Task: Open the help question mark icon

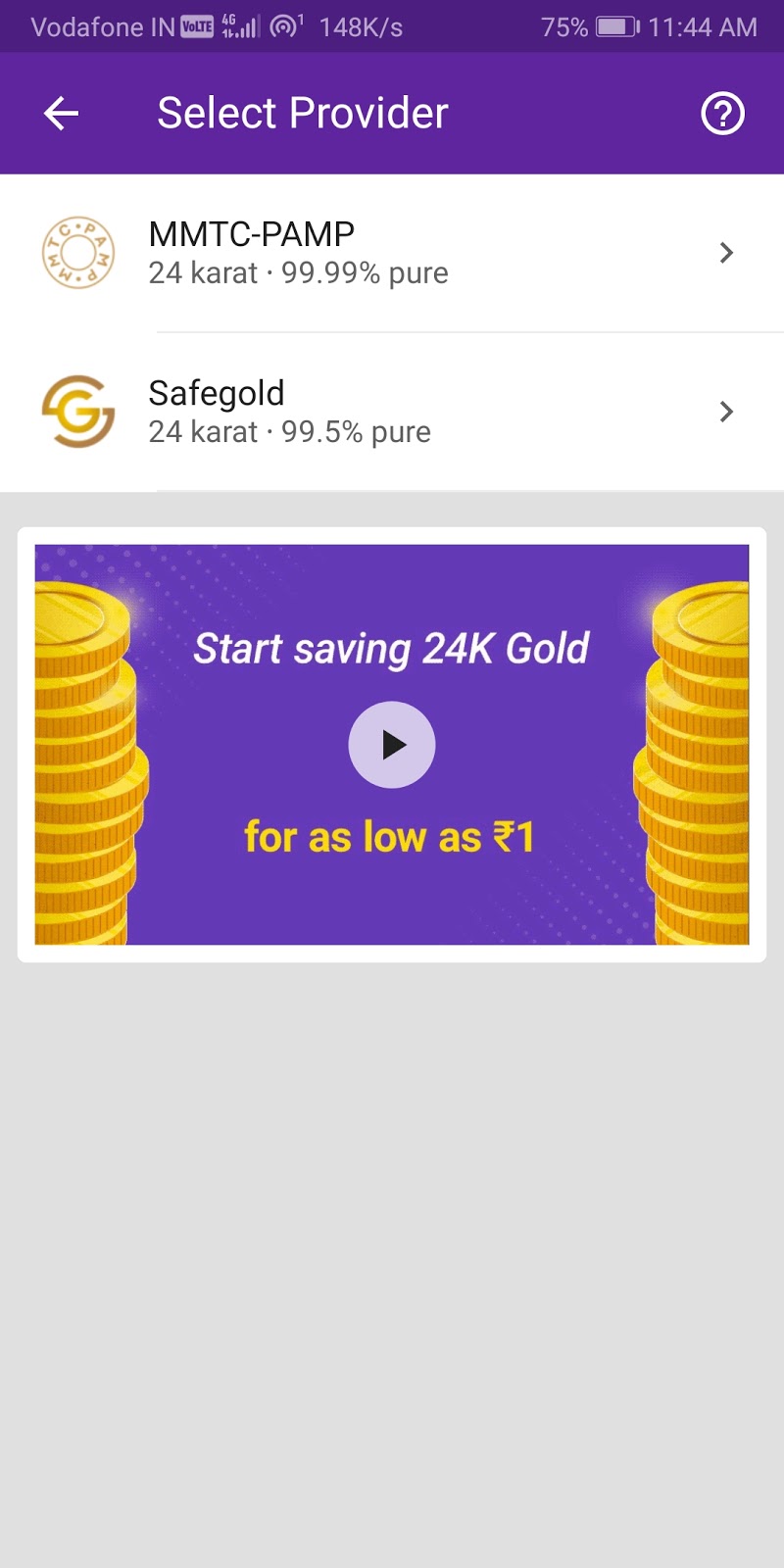Action: pos(722,114)
